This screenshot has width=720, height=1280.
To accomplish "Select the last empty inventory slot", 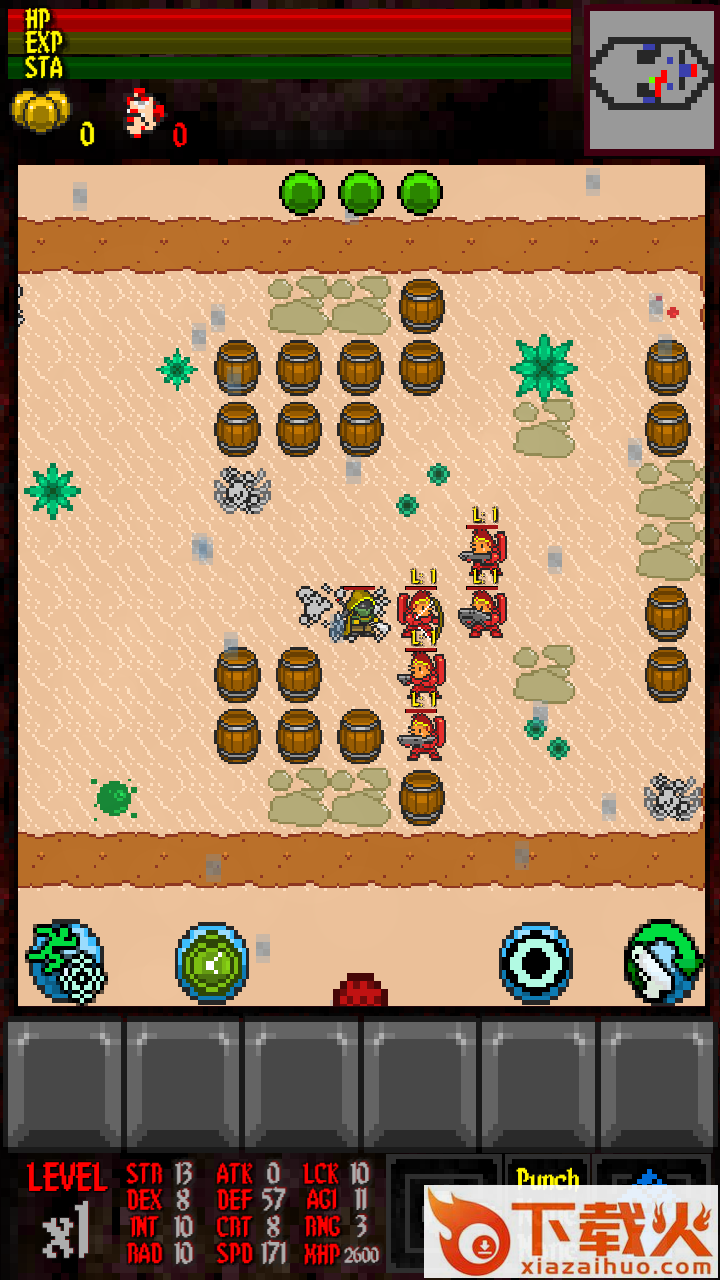I will 657,1084.
